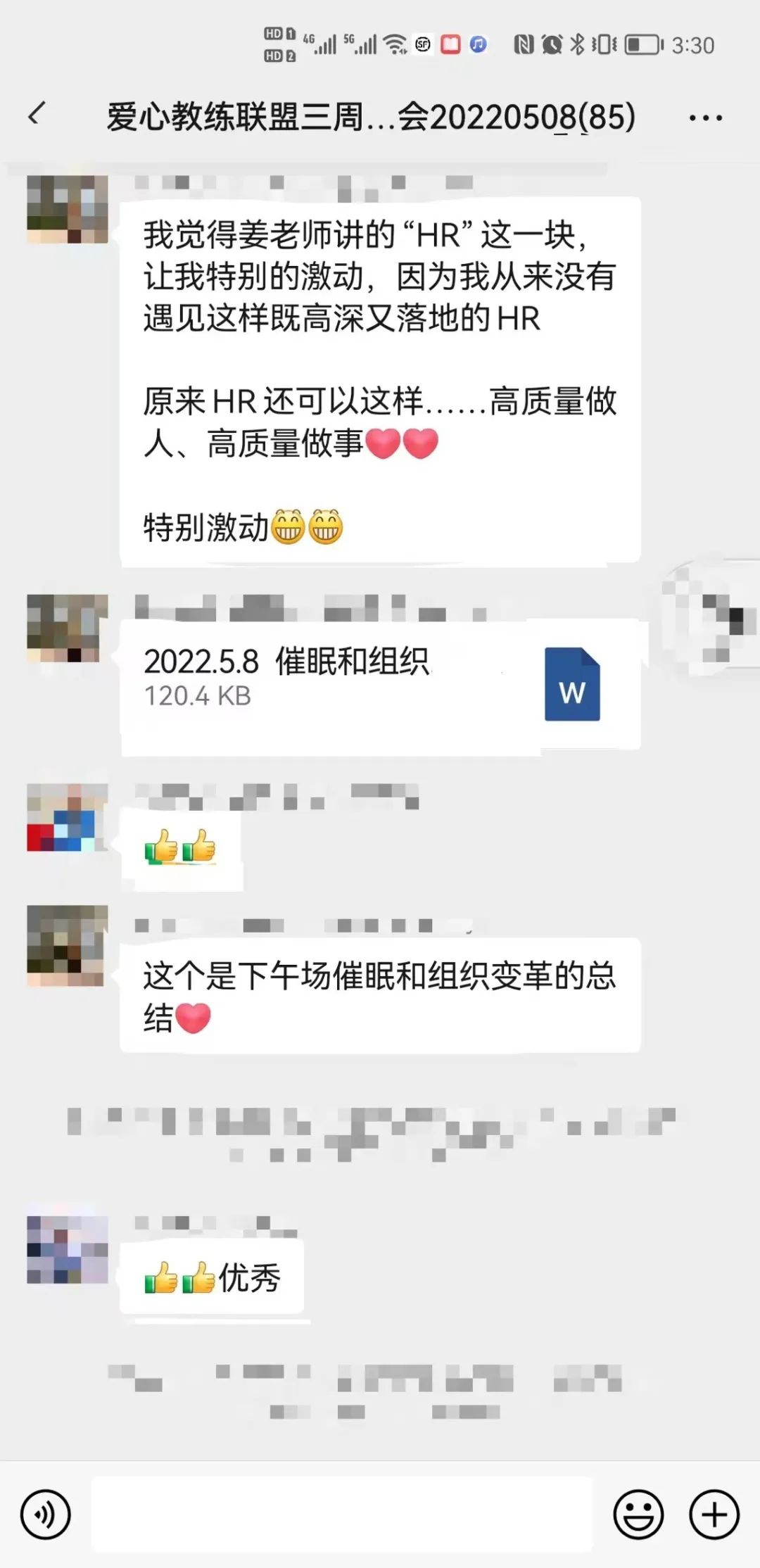Open avatar of the 优秀 message sender
This screenshot has width=760, height=1568.
pyautogui.click(x=68, y=1248)
